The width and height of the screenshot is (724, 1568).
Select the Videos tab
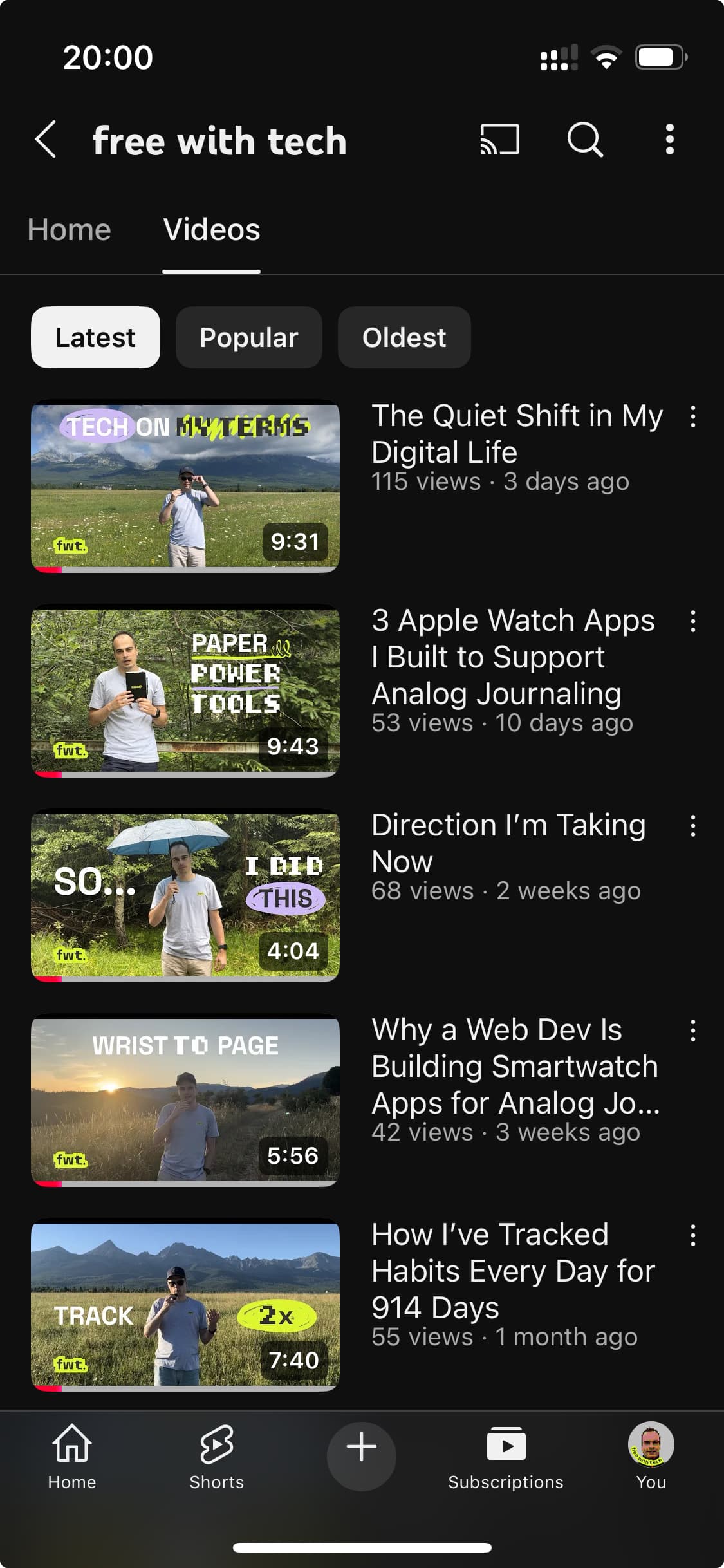pos(212,230)
